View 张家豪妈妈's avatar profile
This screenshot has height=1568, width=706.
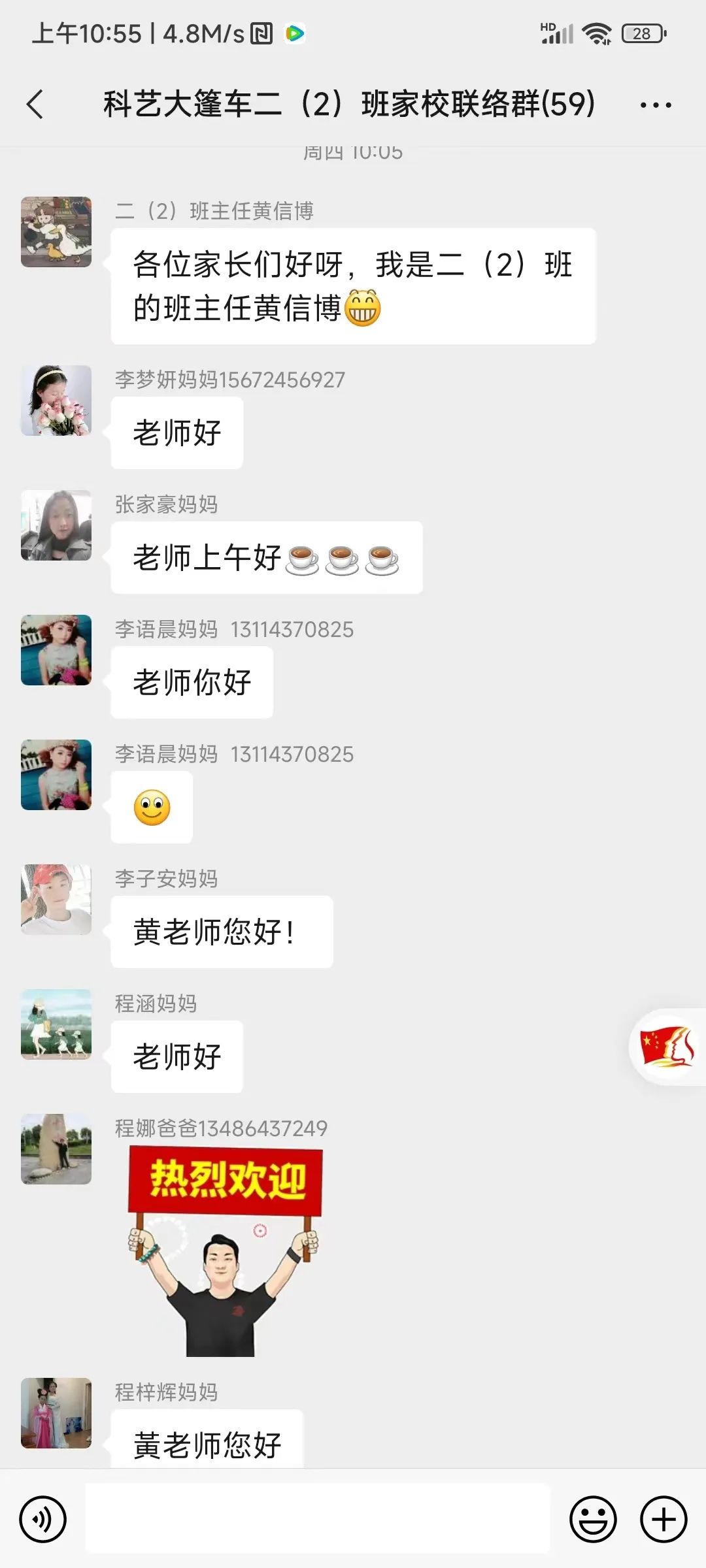point(56,525)
